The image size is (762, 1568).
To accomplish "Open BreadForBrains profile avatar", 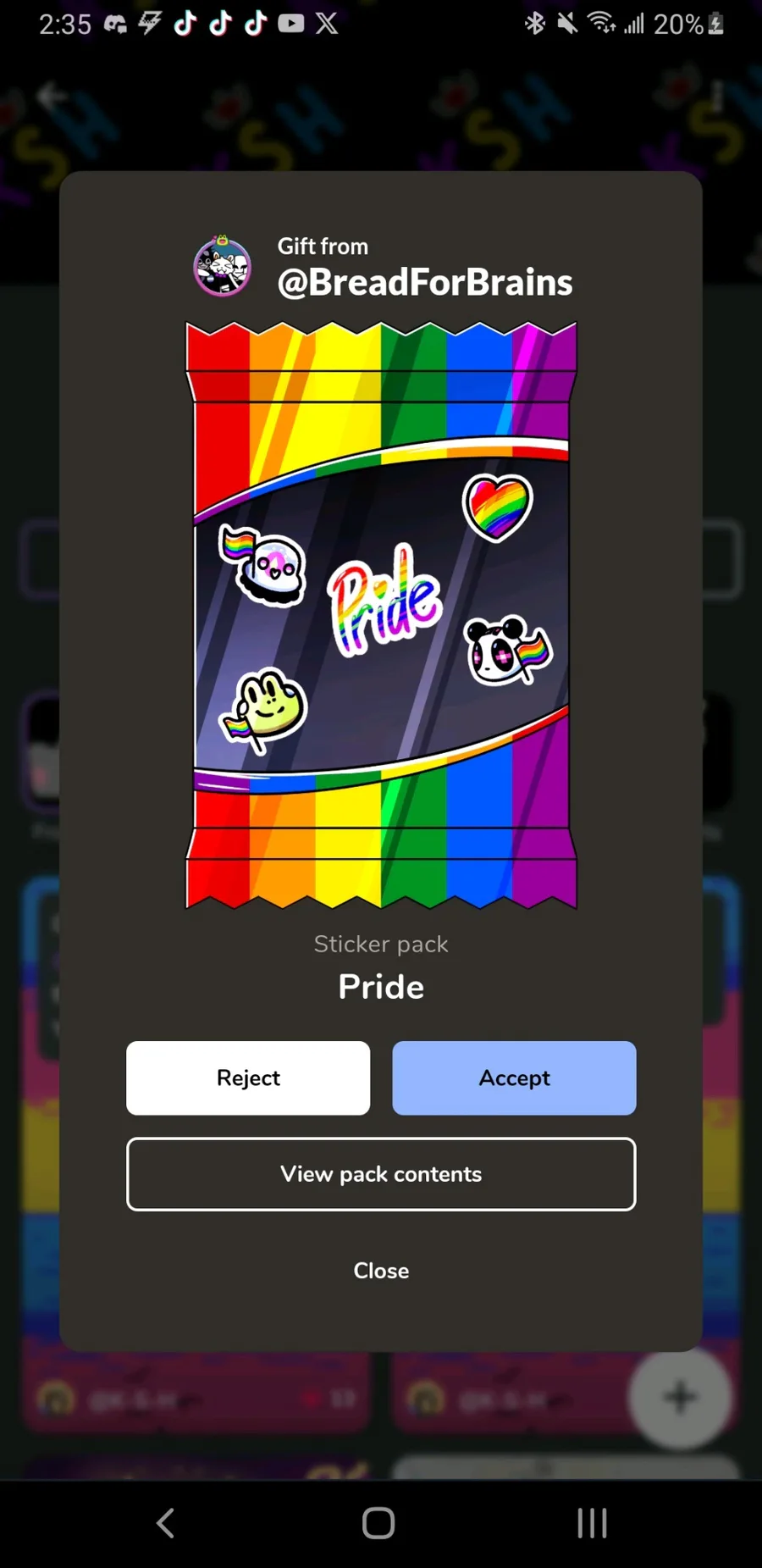I will click(223, 267).
